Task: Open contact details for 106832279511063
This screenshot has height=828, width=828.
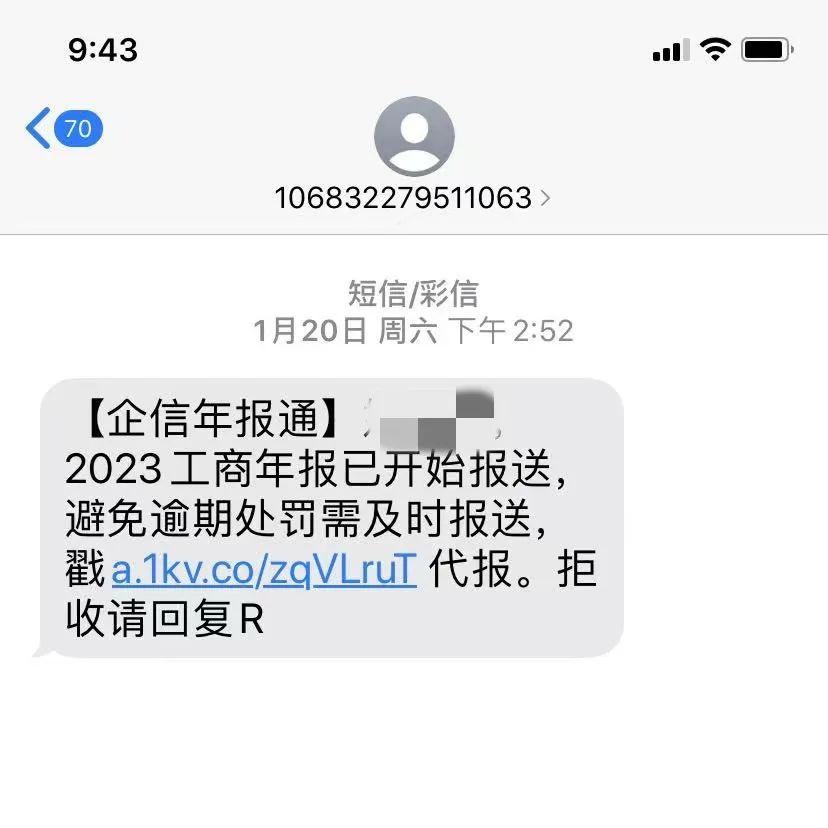Action: tap(412, 197)
